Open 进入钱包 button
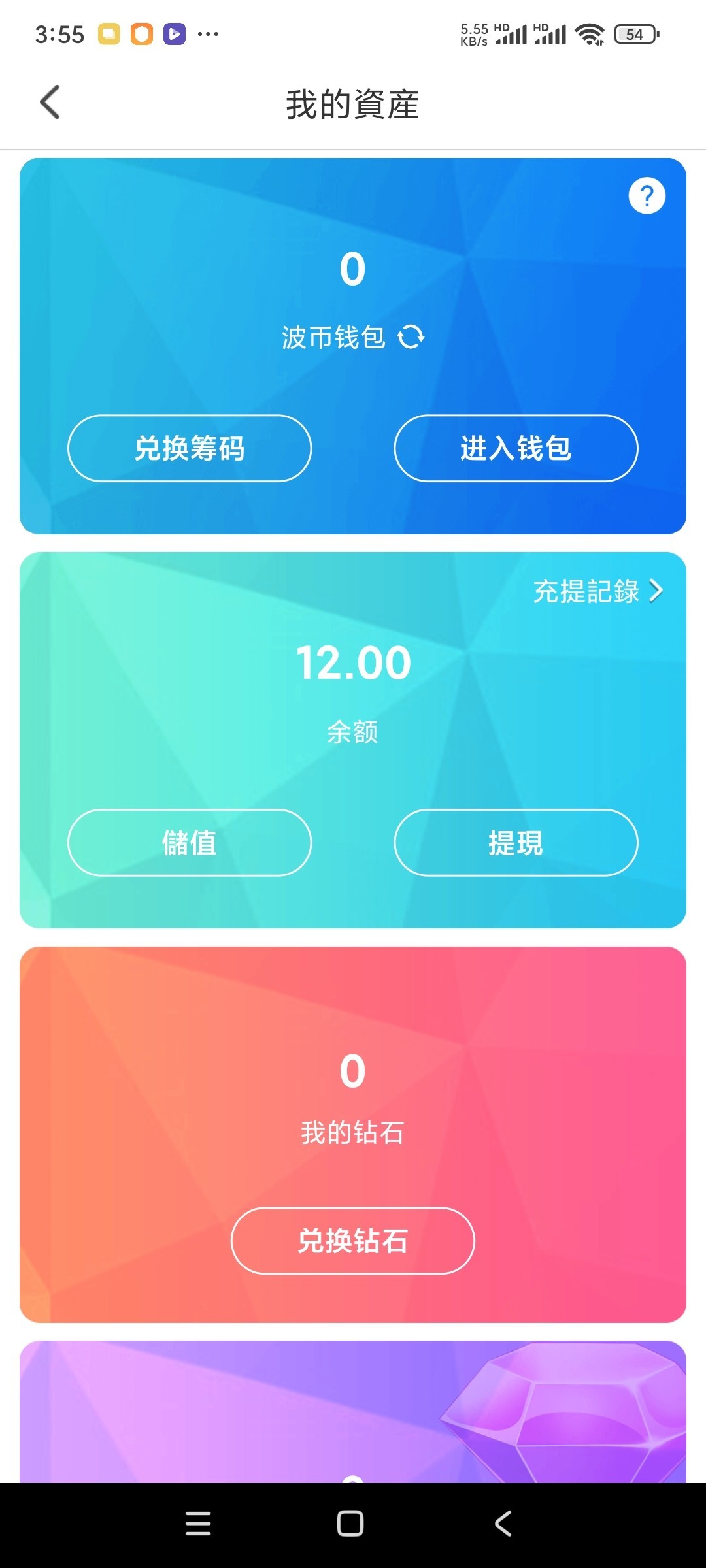 pos(516,448)
